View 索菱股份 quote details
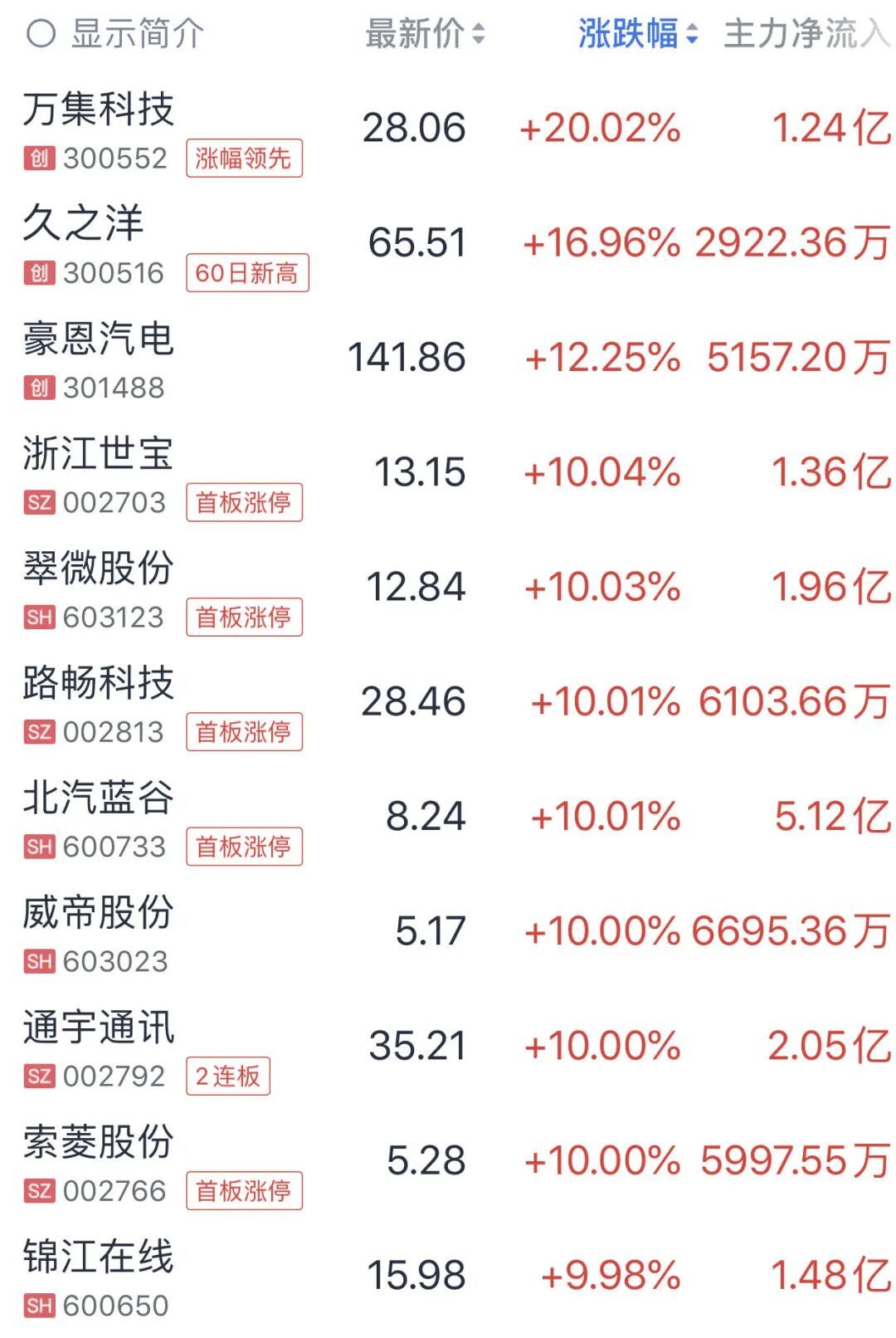 pyautogui.click(x=99, y=1142)
